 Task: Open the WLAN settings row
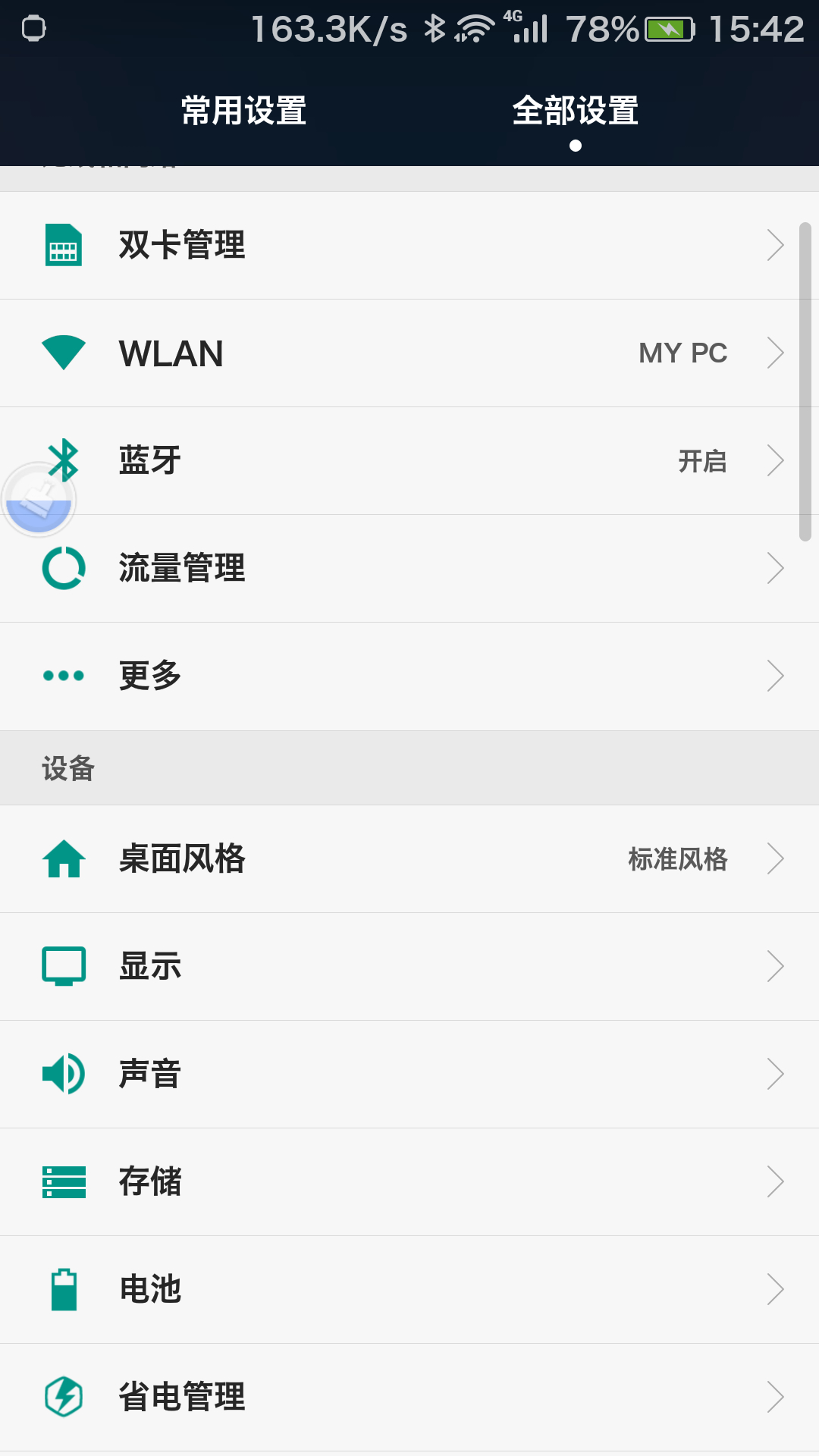[x=409, y=353]
